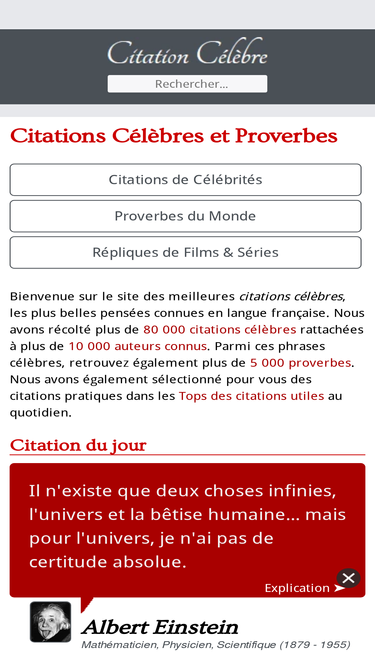The width and height of the screenshot is (375, 667).
Task: Open Albert Einstein's author page
Action: [160, 627]
